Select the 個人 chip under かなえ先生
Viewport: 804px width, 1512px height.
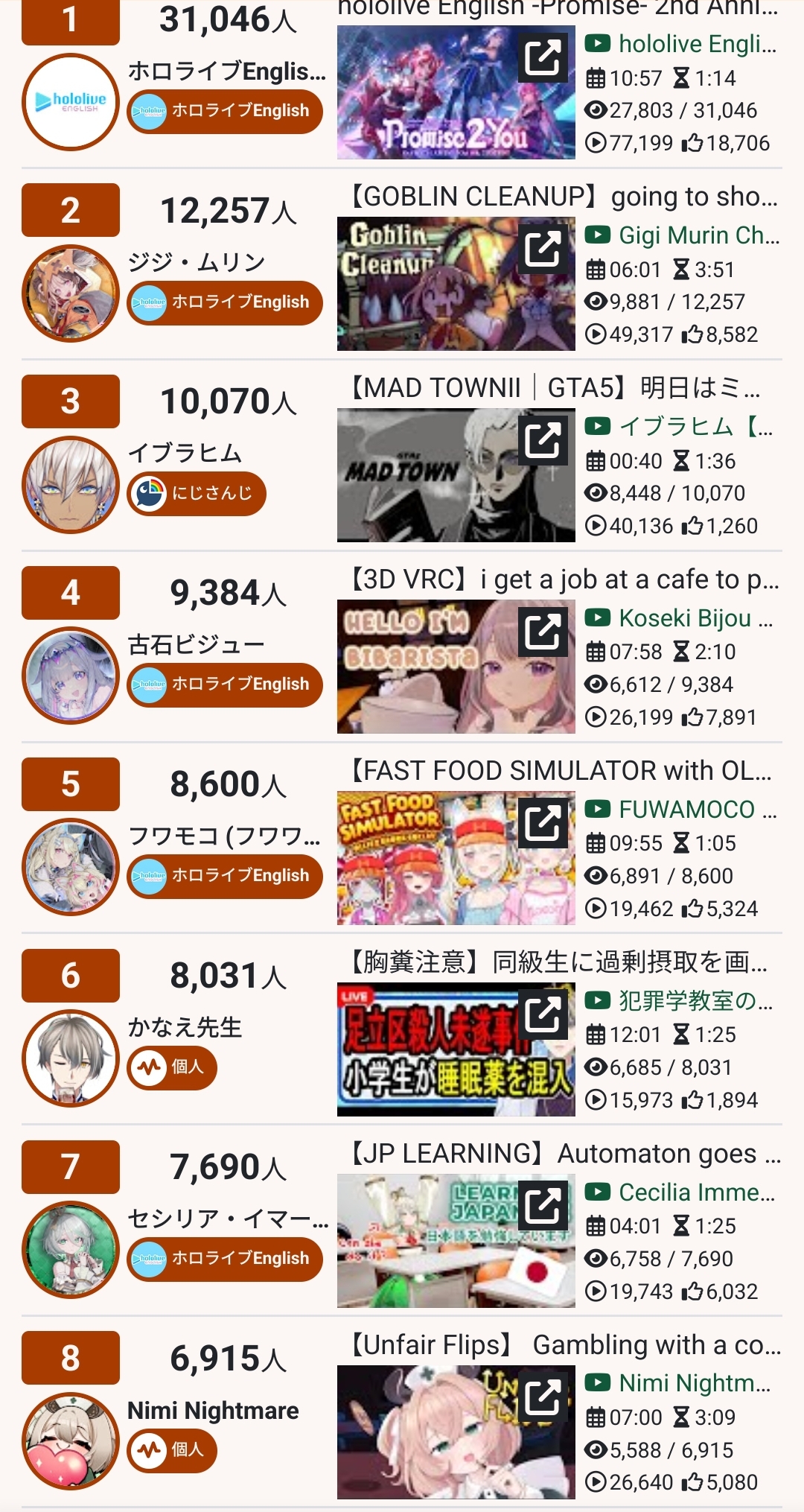pyautogui.click(x=172, y=1067)
